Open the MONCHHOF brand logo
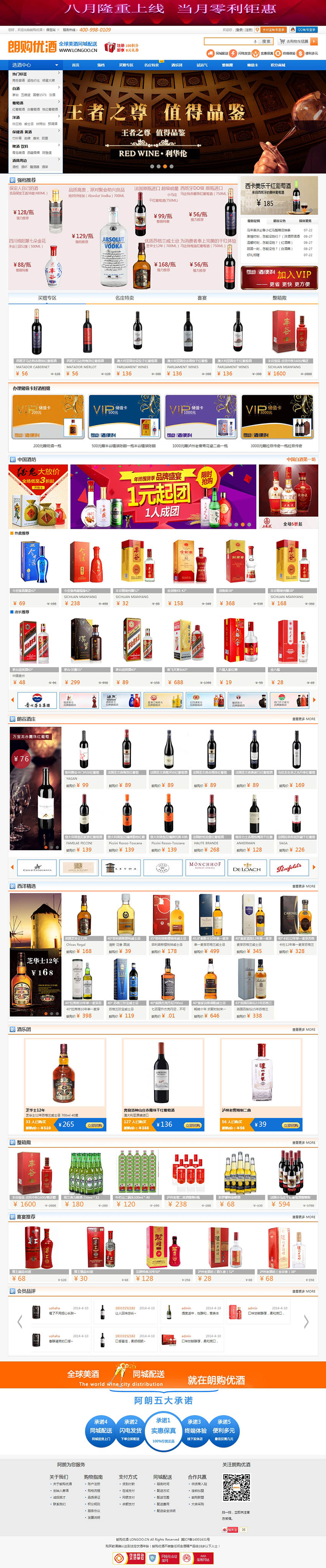This screenshot has width=326, height=1568. (x=204, y=867)
